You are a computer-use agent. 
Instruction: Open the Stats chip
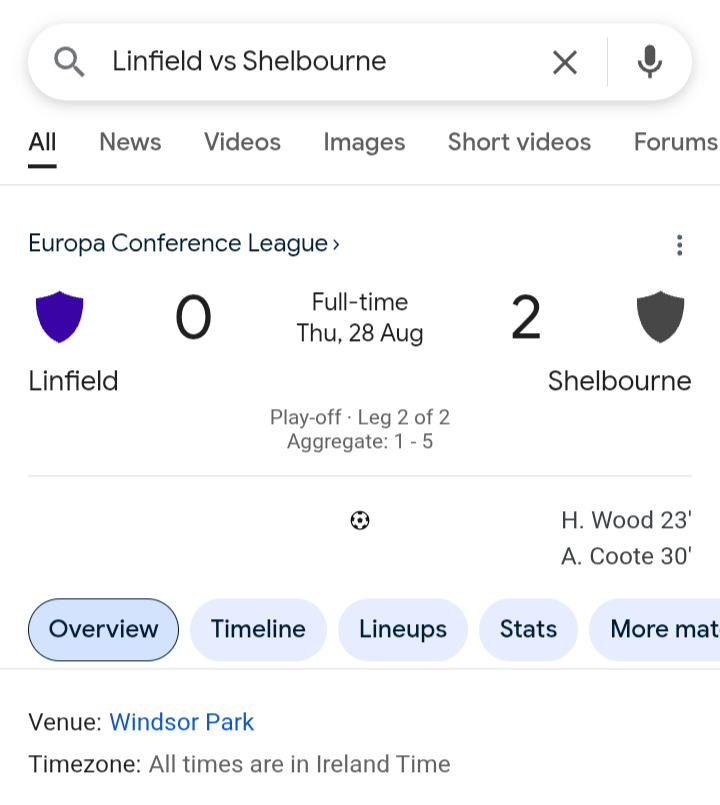point(528,629)
